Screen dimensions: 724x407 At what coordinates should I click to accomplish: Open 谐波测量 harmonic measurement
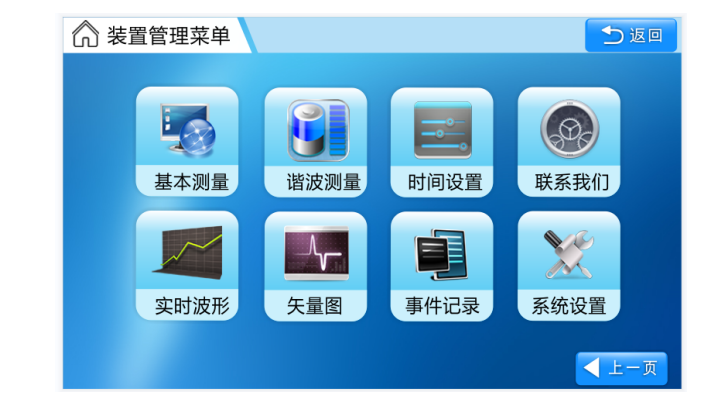[315, 141]
